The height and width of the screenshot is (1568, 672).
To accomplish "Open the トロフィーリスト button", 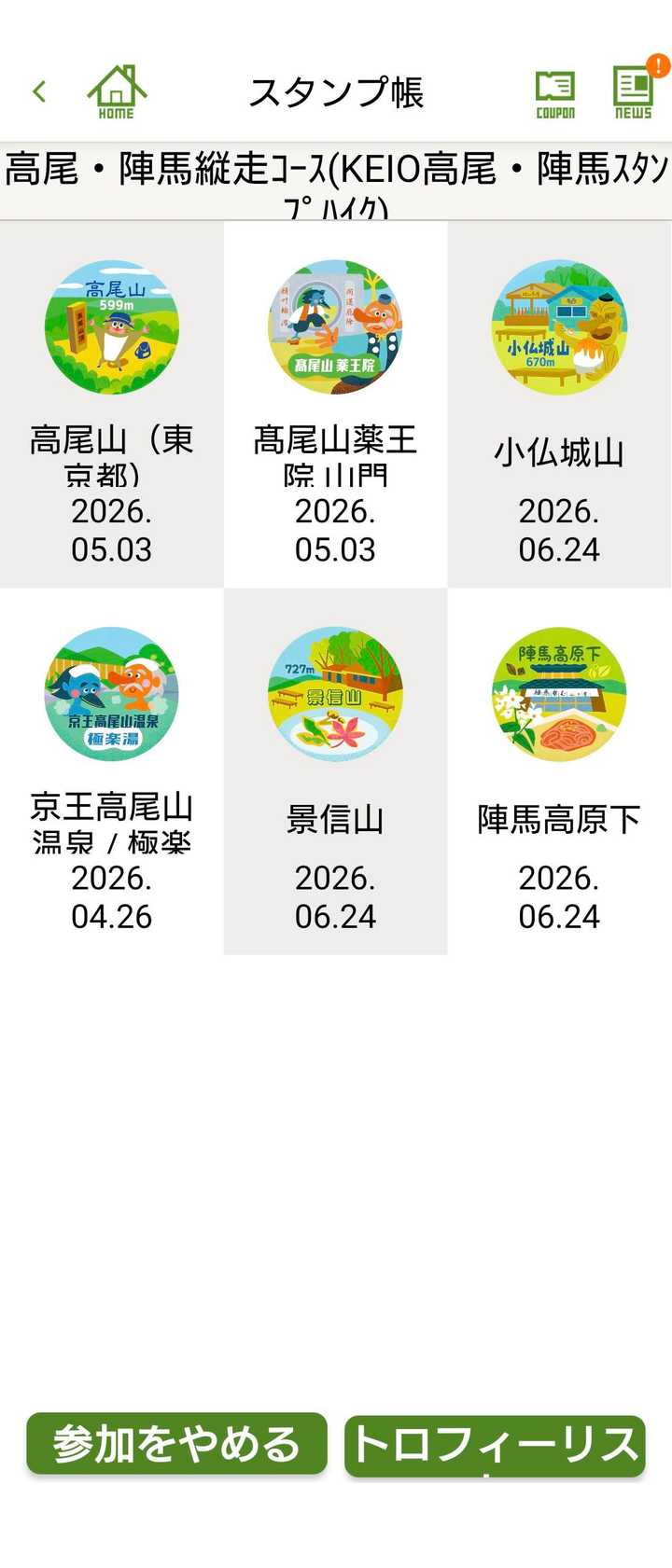I will (495, 1445).
